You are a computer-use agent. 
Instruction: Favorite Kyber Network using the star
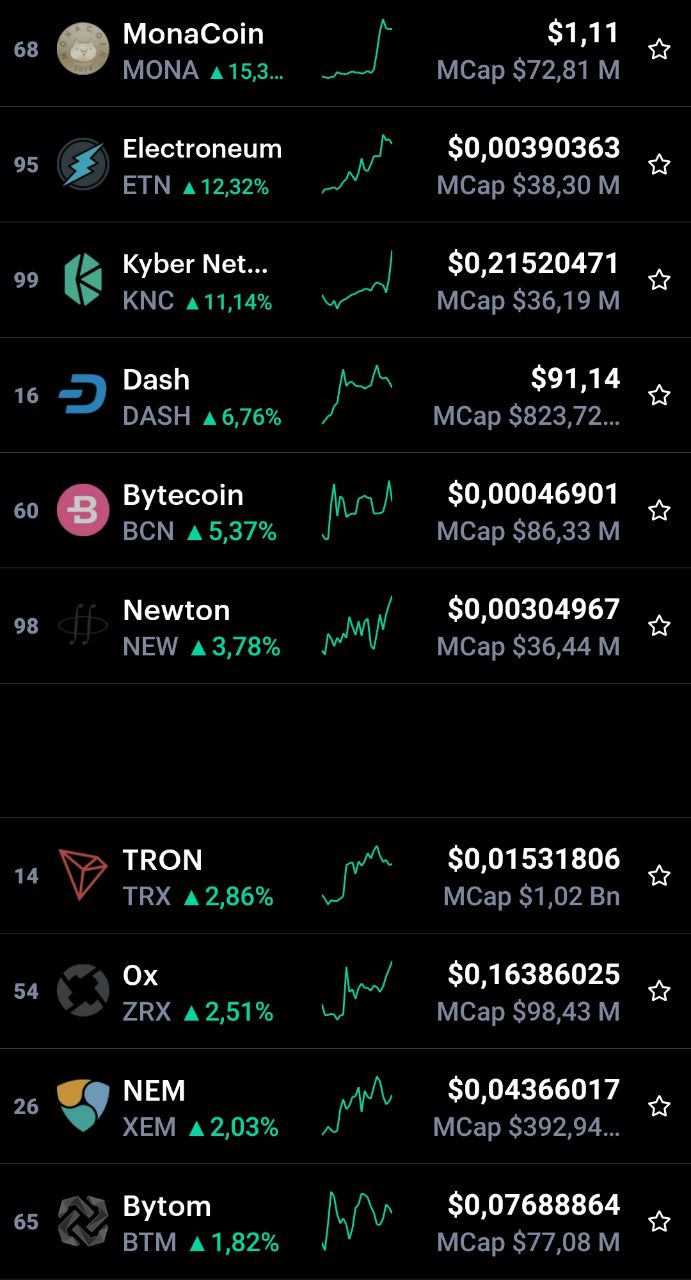coord(659,280)
